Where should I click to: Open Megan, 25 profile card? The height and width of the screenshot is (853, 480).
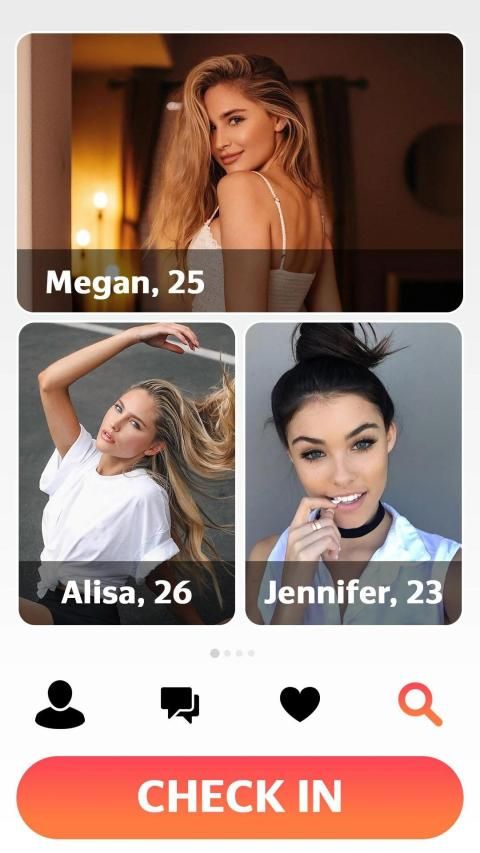click(x=240, y=172)
